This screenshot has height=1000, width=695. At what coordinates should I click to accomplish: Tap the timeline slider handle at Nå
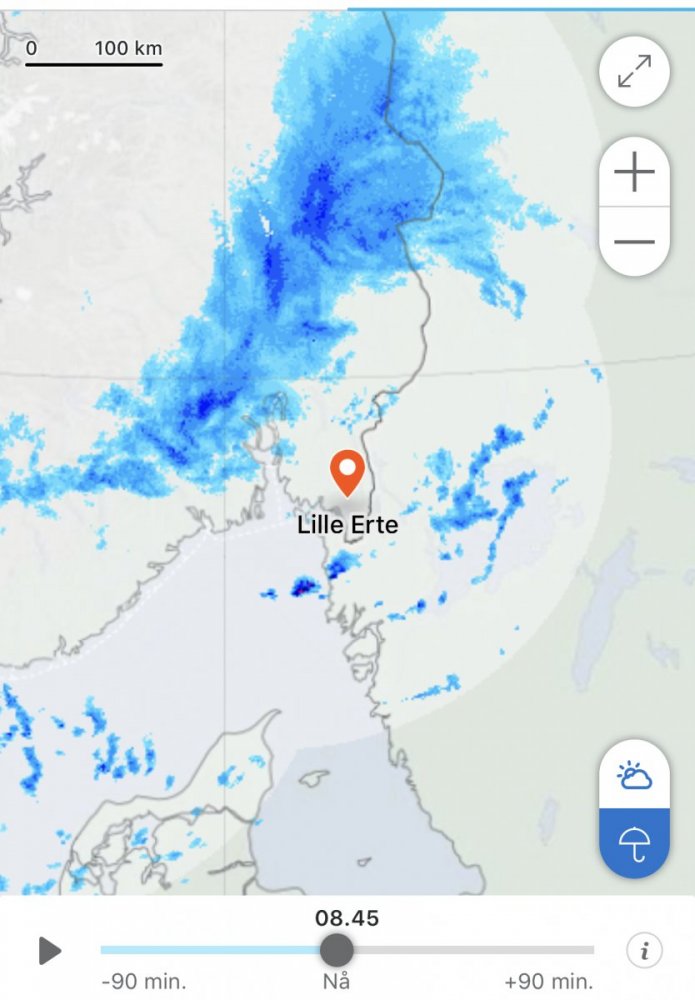point(337,950)
